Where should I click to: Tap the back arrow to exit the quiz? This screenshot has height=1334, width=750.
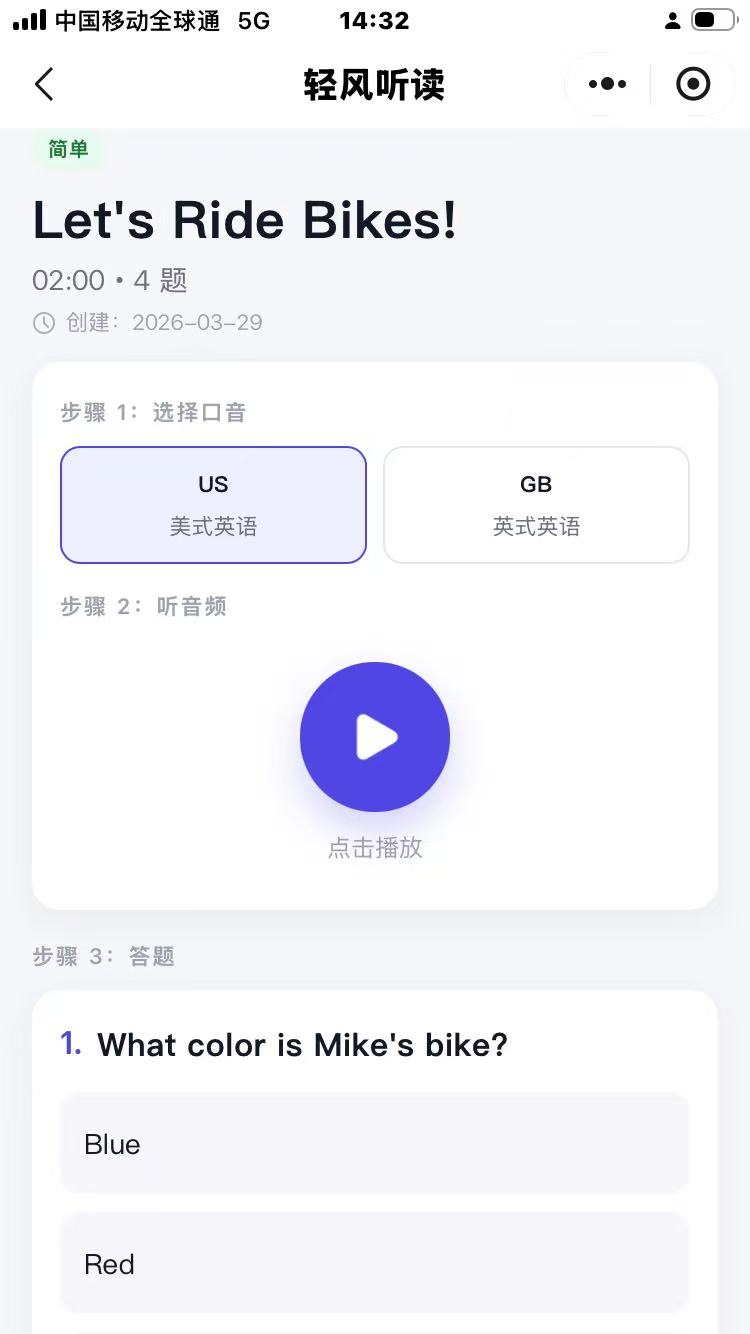[x=44, y=84]
